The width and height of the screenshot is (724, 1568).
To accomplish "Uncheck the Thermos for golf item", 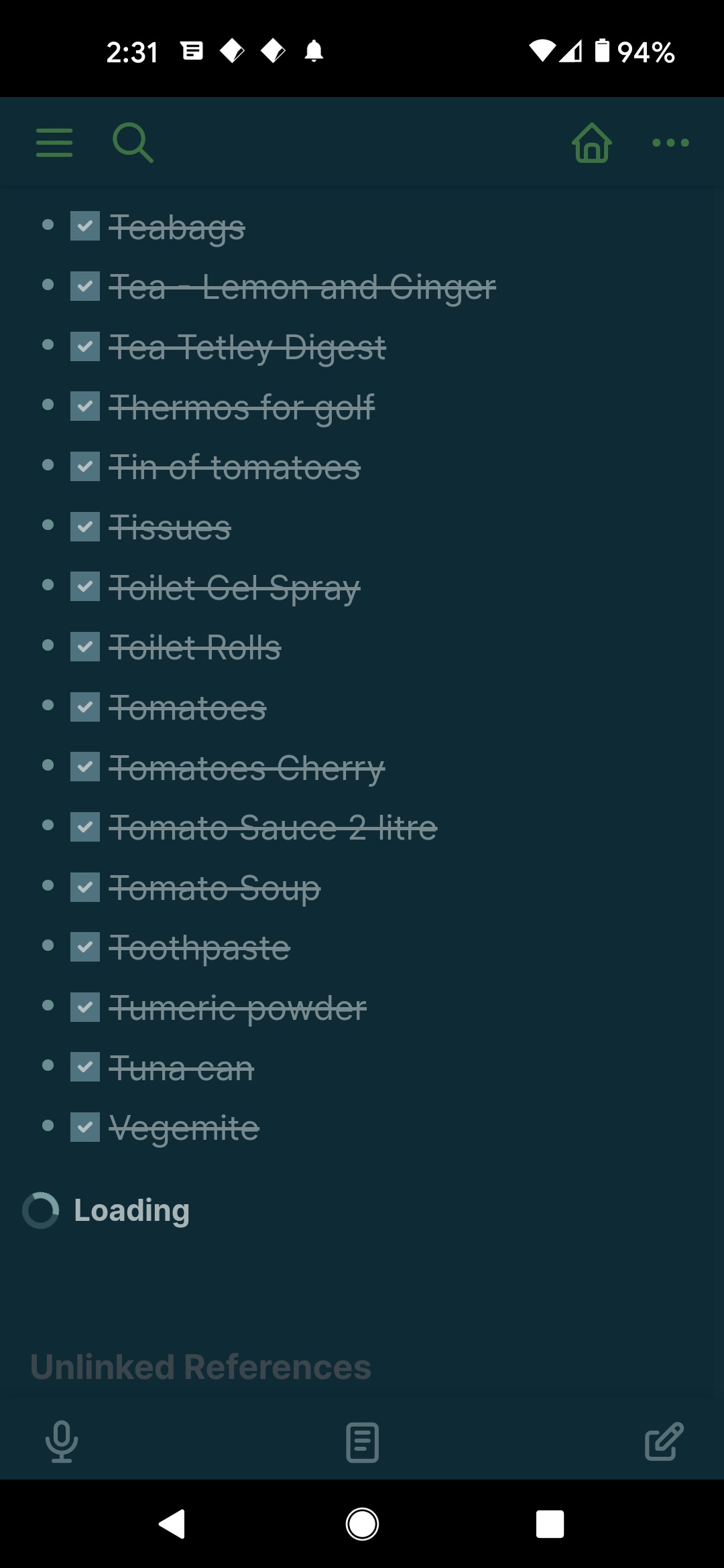I will (x=85, y=406).
